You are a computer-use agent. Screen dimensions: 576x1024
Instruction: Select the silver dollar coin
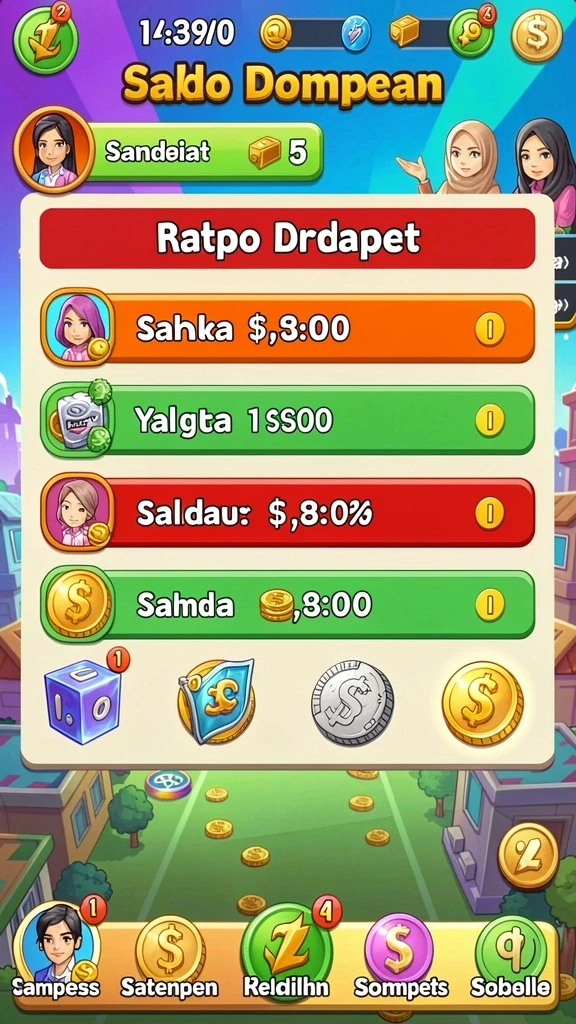click(353, 703)
